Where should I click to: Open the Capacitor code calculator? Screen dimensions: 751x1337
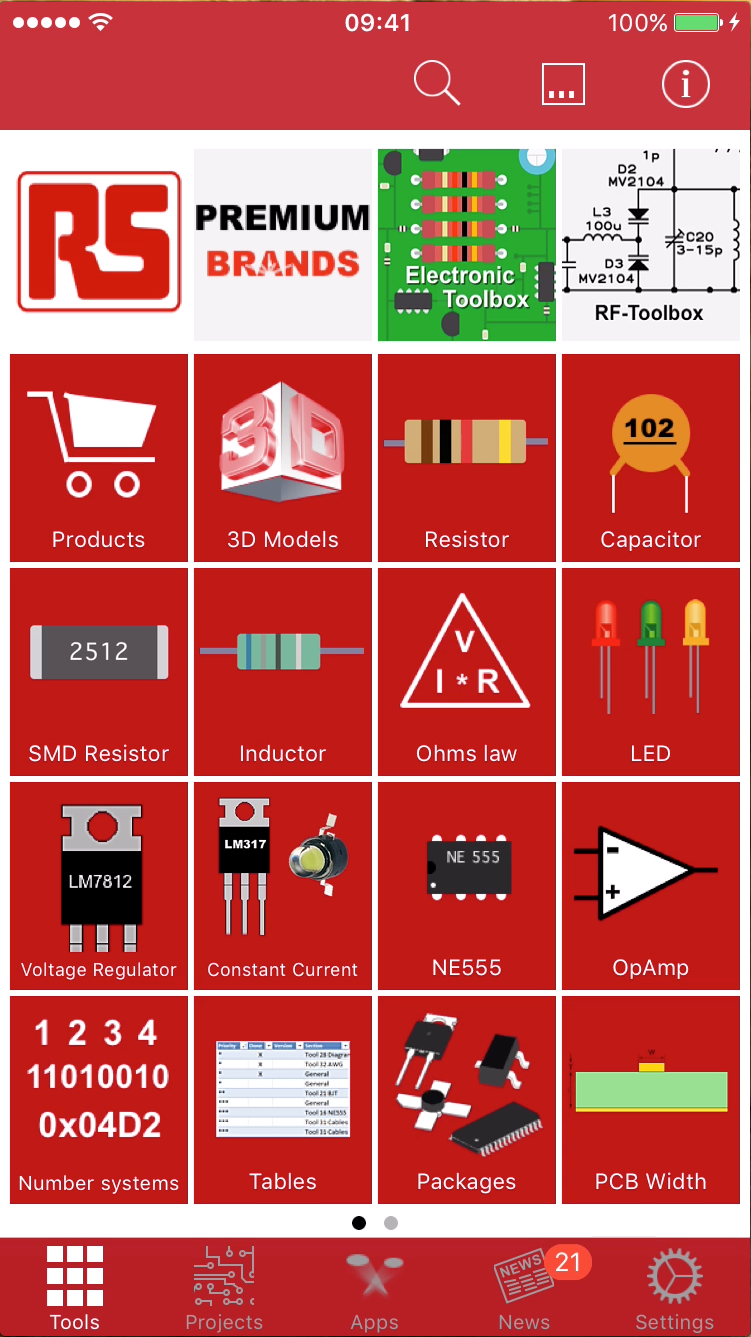(650, 456)
